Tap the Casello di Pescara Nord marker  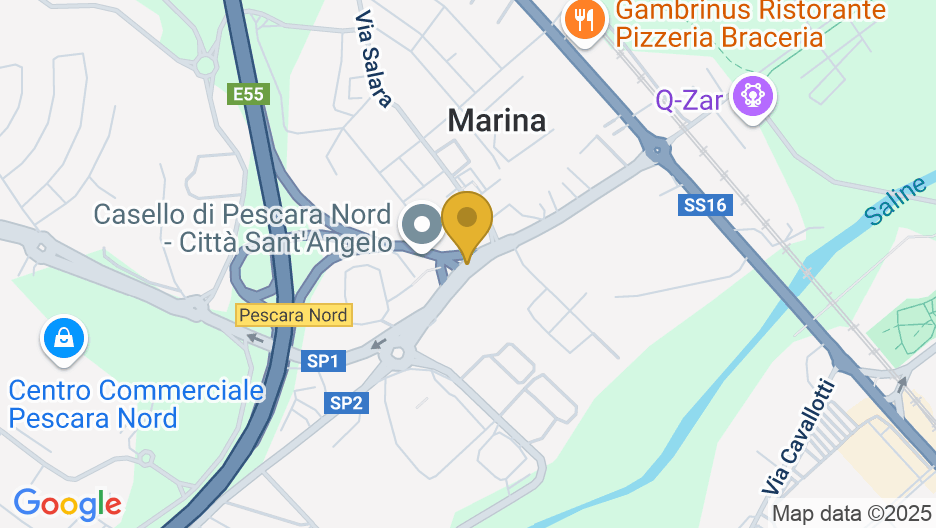tap(421, 225)
